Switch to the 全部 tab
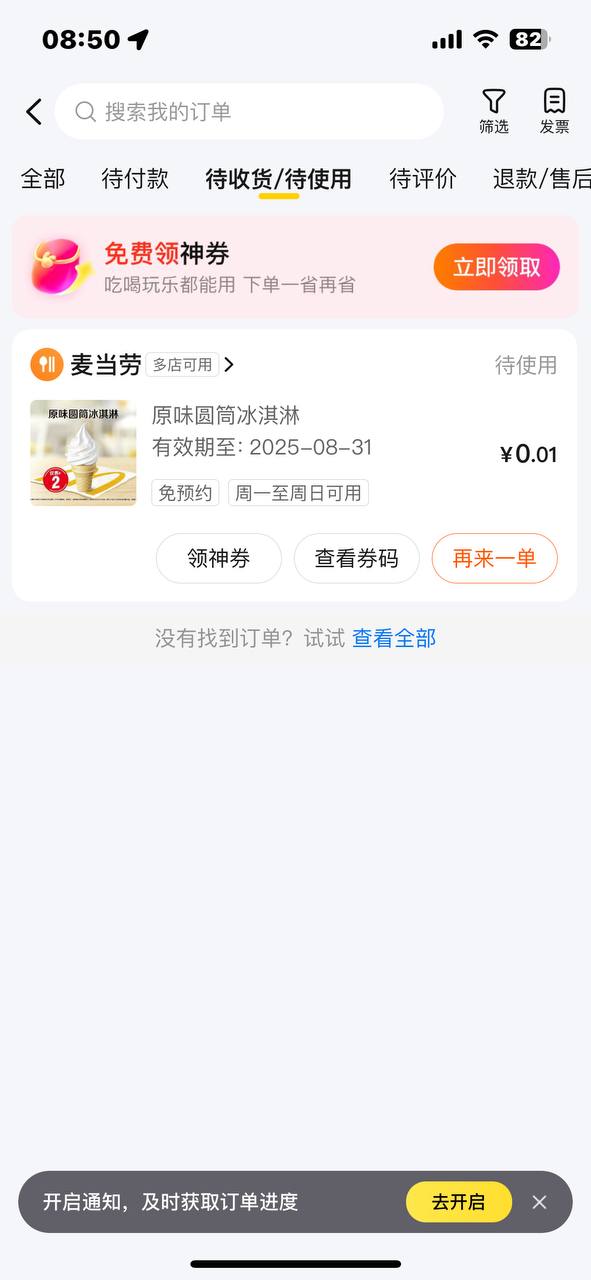 pos(43,179)
